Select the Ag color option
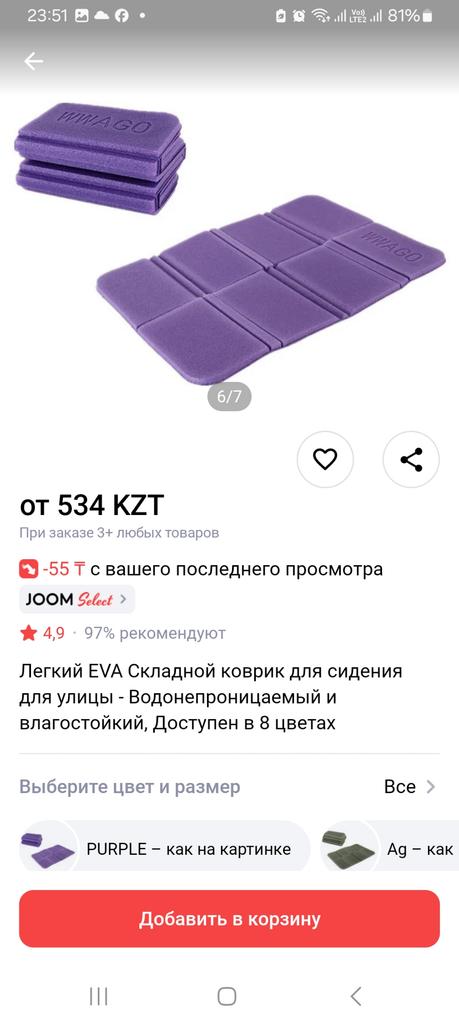459x1024 pixels. tap(390, 849)
